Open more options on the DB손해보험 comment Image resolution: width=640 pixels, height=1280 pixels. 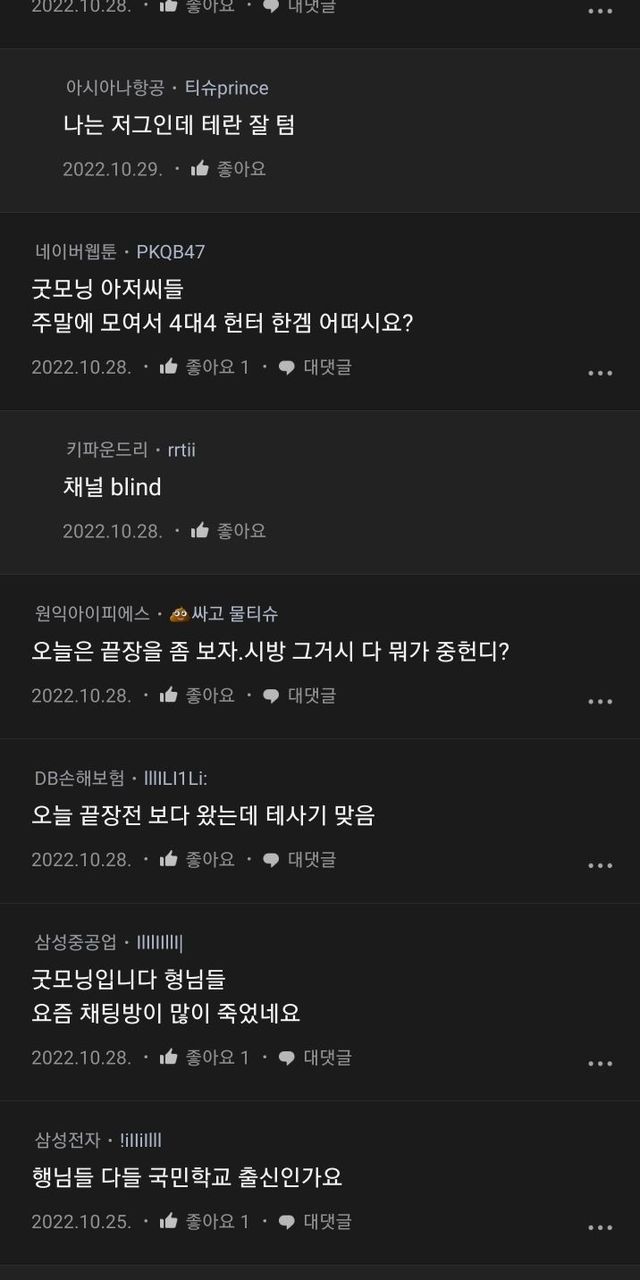click(600, 865)
